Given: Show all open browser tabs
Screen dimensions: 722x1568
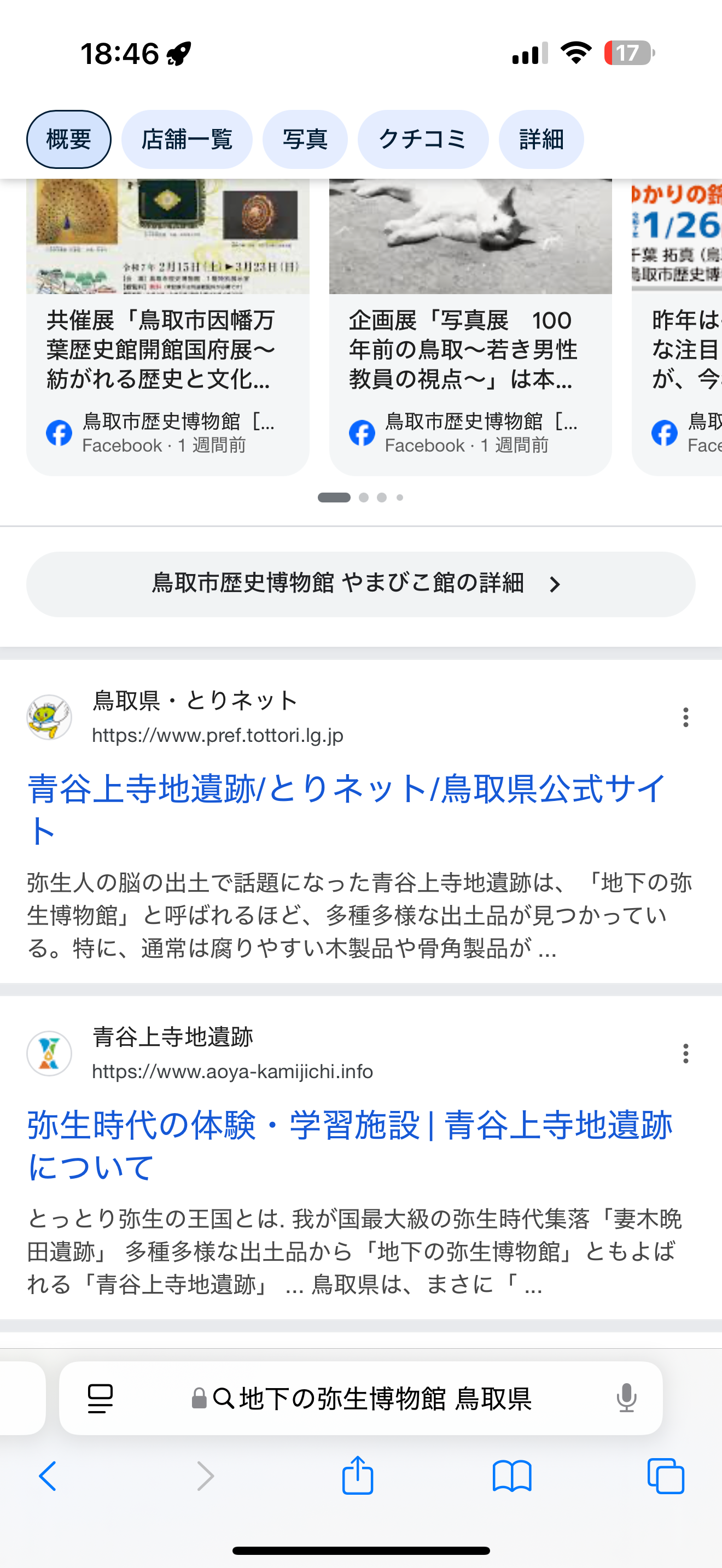Looking at the screenshot, I should tap(665, 1476).
